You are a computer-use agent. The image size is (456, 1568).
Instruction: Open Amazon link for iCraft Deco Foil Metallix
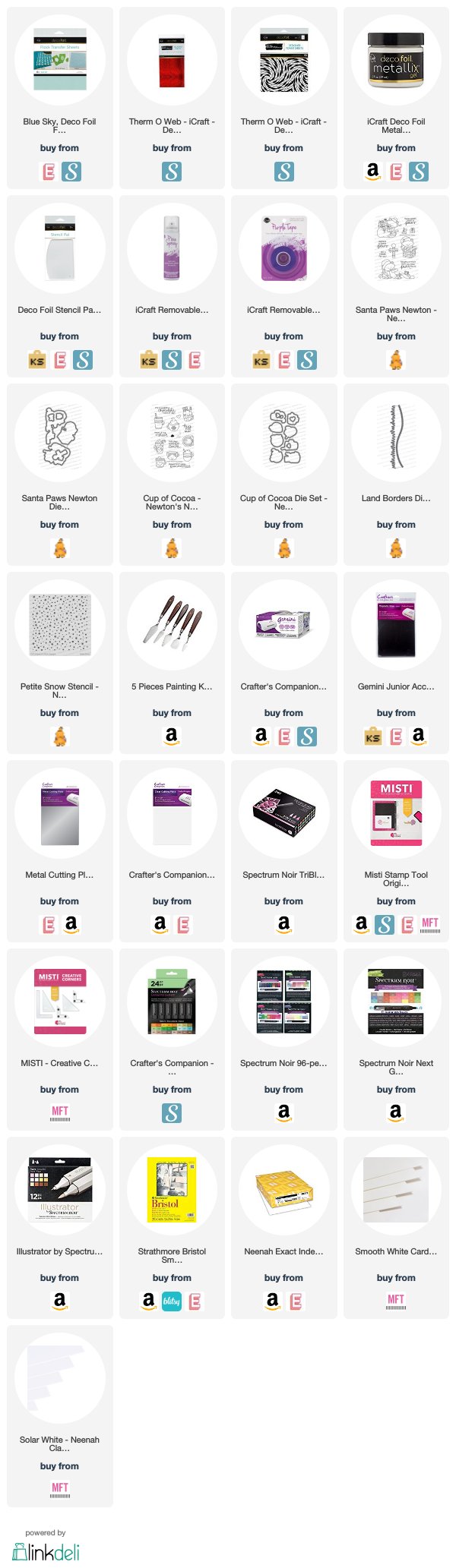[372, 172]
